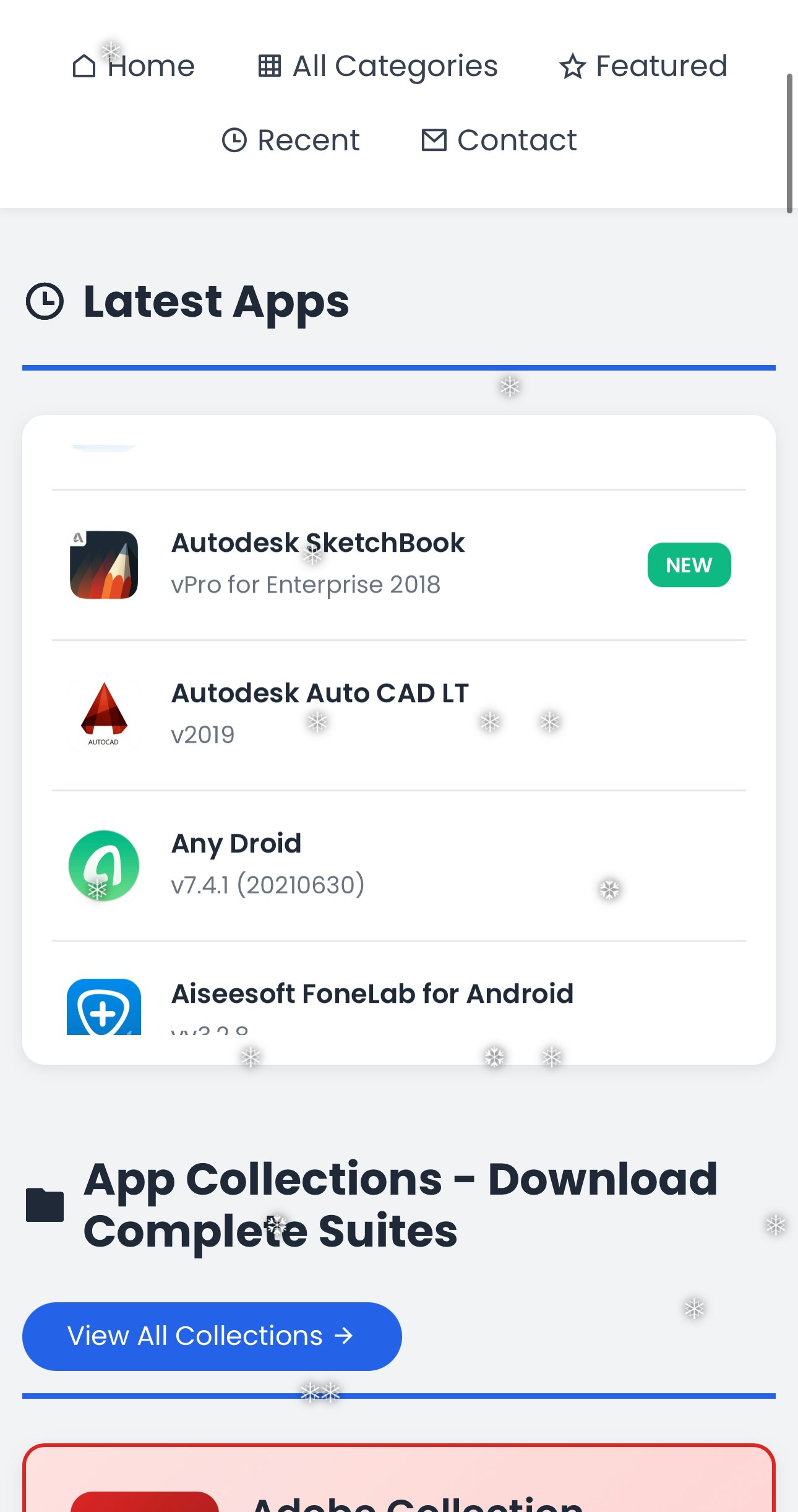
Task: Open All Categories
Action: pos(378,66)
